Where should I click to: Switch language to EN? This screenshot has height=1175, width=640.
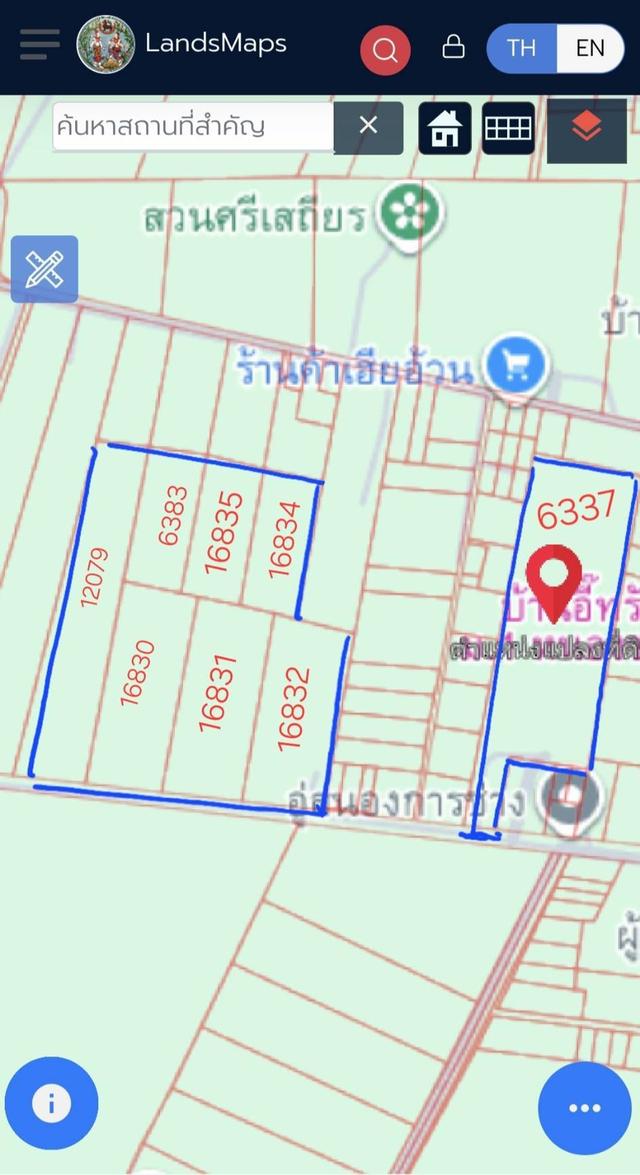pyautogui.click(x=590, y=48)
